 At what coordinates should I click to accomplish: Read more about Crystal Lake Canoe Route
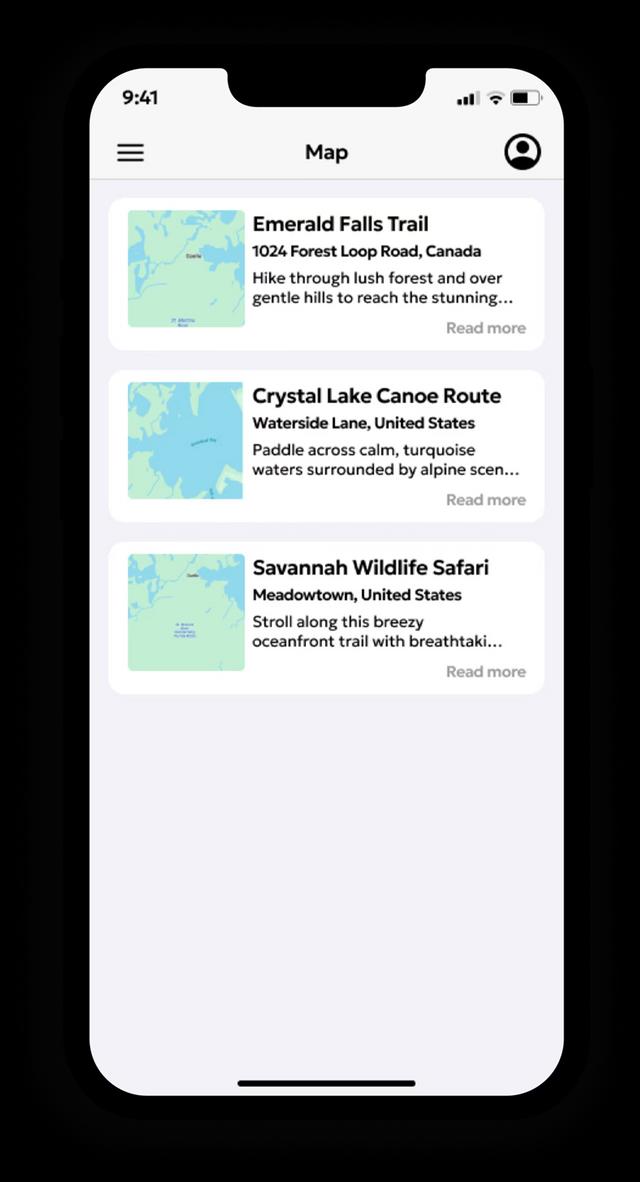tap(485, 500)
